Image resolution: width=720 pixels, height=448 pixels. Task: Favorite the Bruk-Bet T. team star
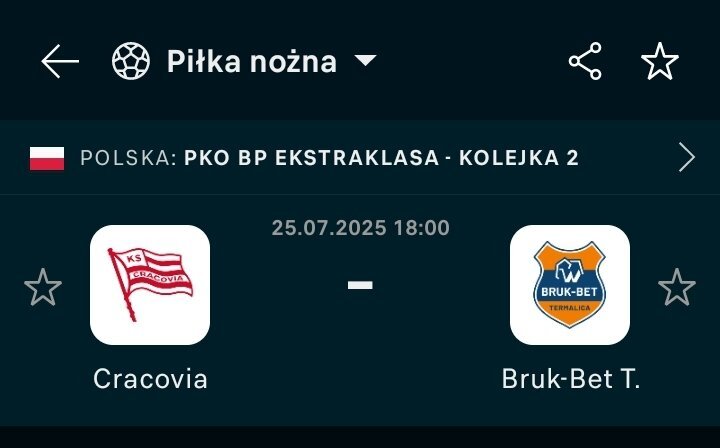click(677, 288)
